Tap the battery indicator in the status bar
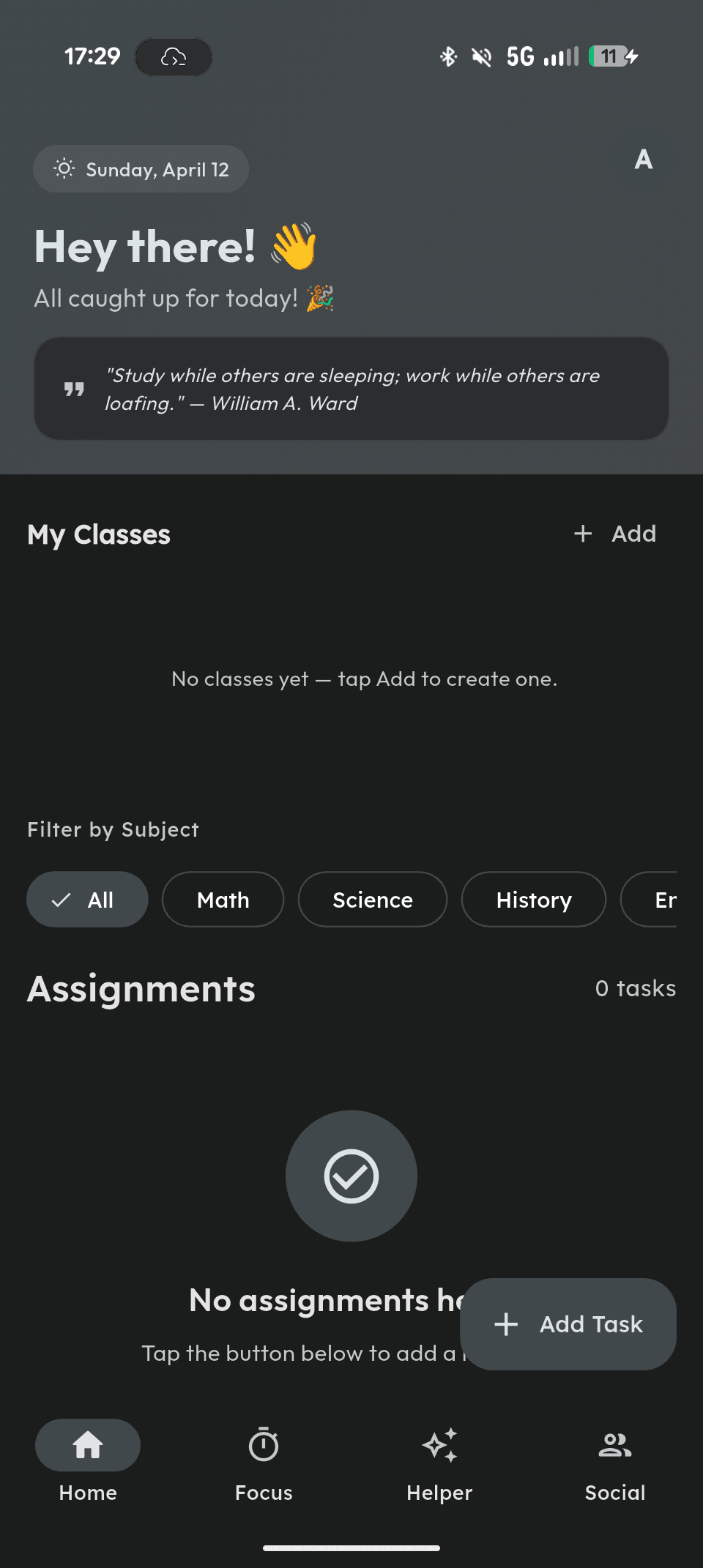Image resolution: width=703 pixels, height=1568 pixels. tap(609, 56)
